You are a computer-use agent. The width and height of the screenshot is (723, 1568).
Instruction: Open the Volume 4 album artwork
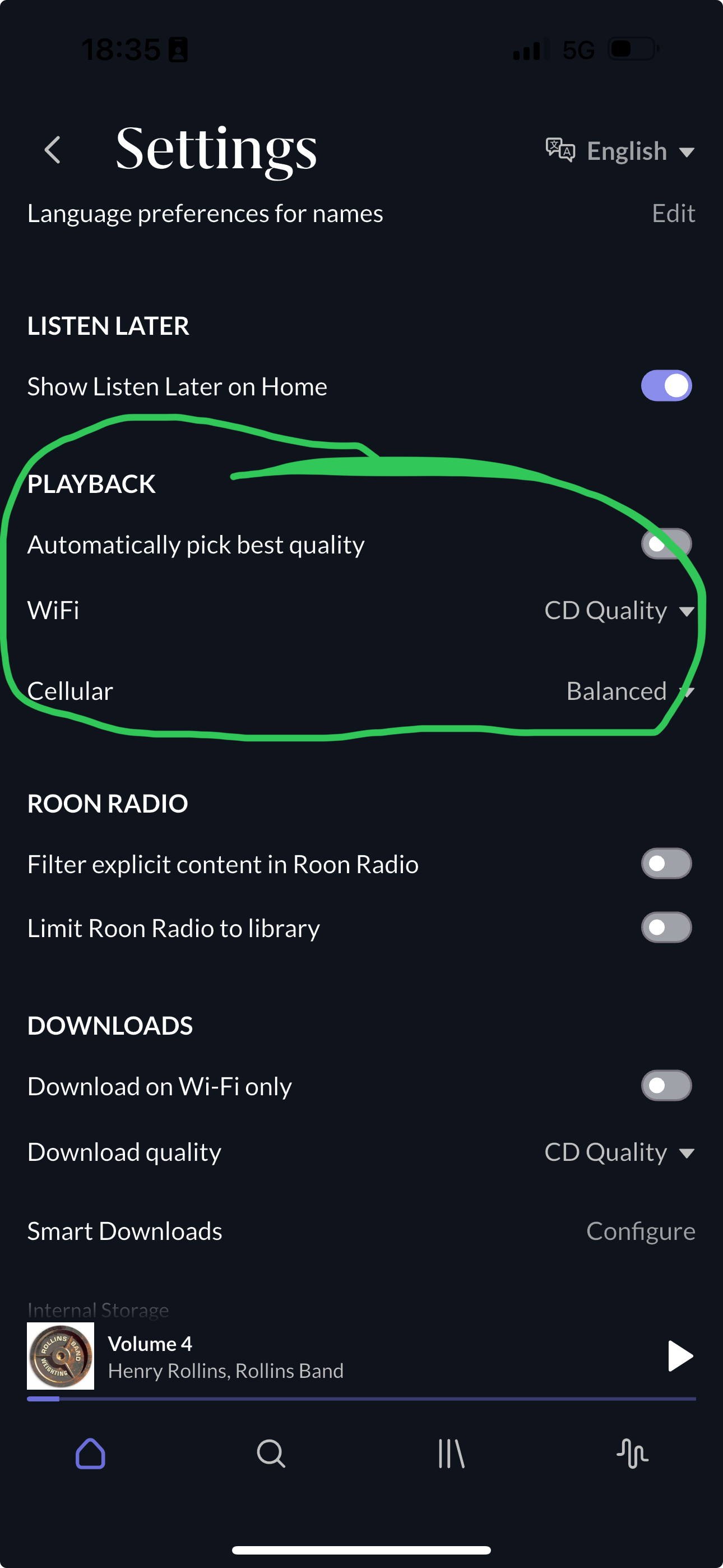[61, 1356]
